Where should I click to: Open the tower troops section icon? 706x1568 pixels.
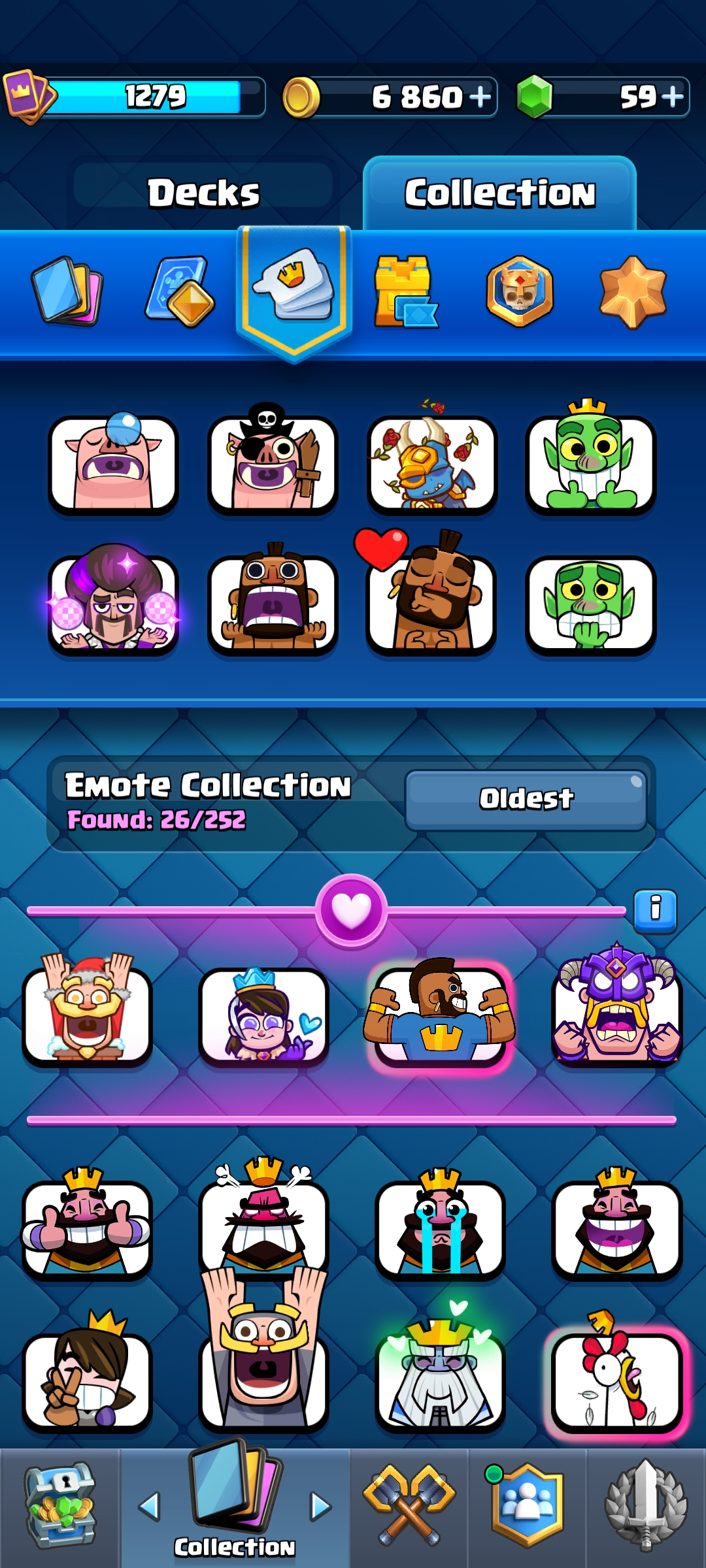point(180,291)
